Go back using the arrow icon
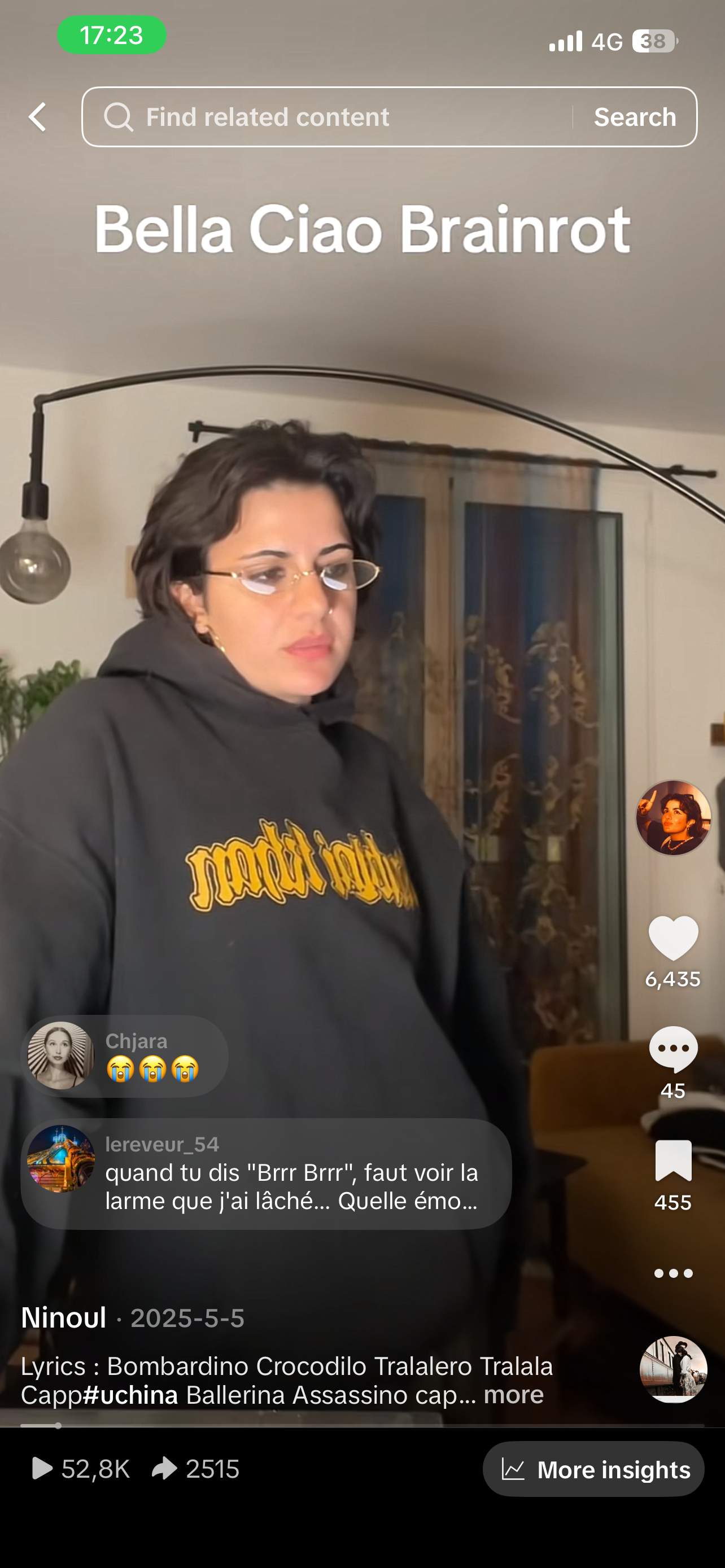The height and width of the screenshot is (1568, 725). point(38,117)
